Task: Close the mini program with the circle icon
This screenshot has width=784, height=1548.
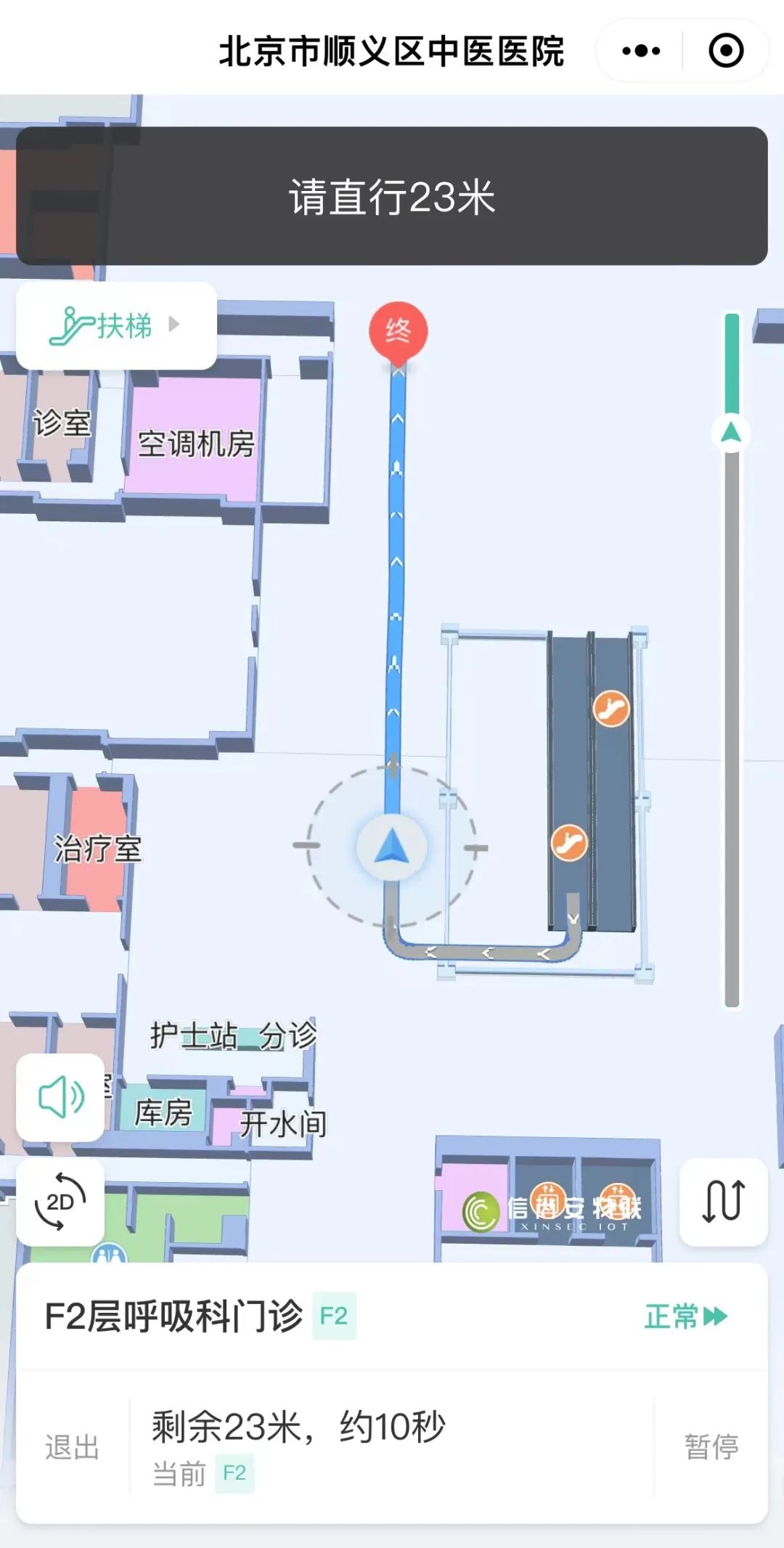Action: coord(725,51)
